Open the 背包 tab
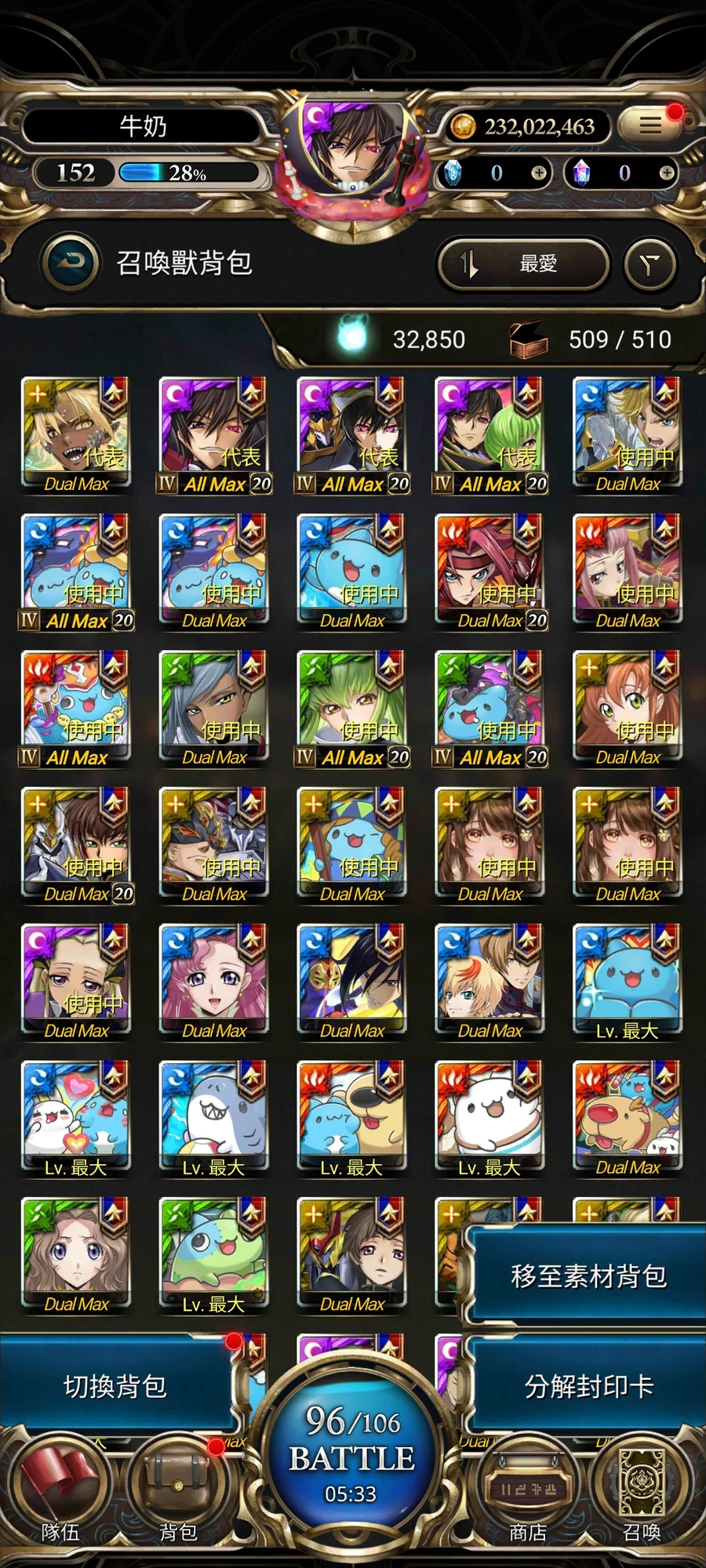The image size is (706, 1568). (178, 1490)
